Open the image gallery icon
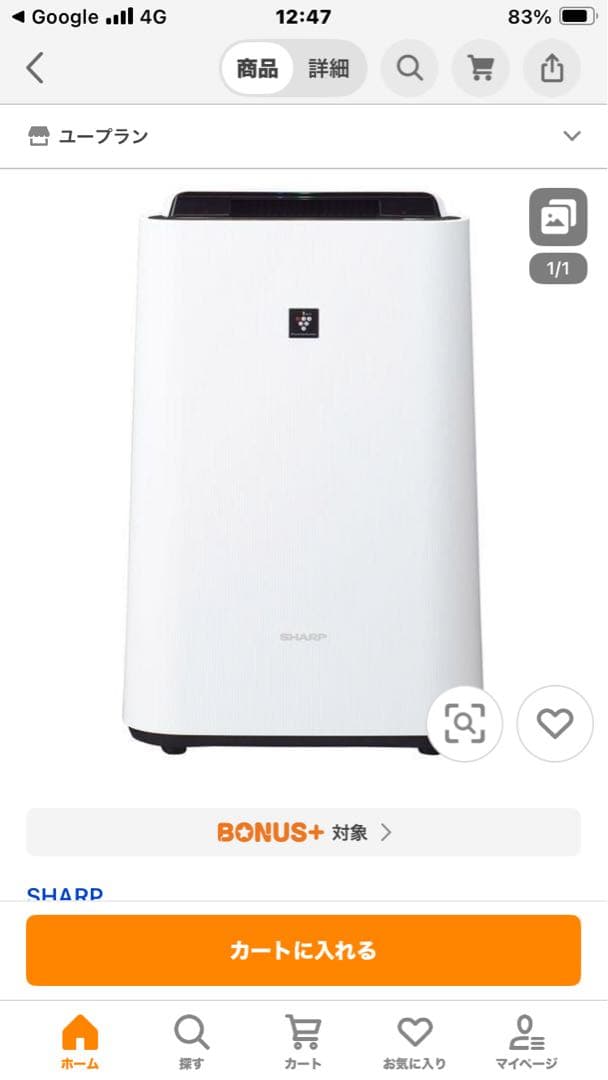Viewport: 608px width, 1080px height. tap(557, 217)
